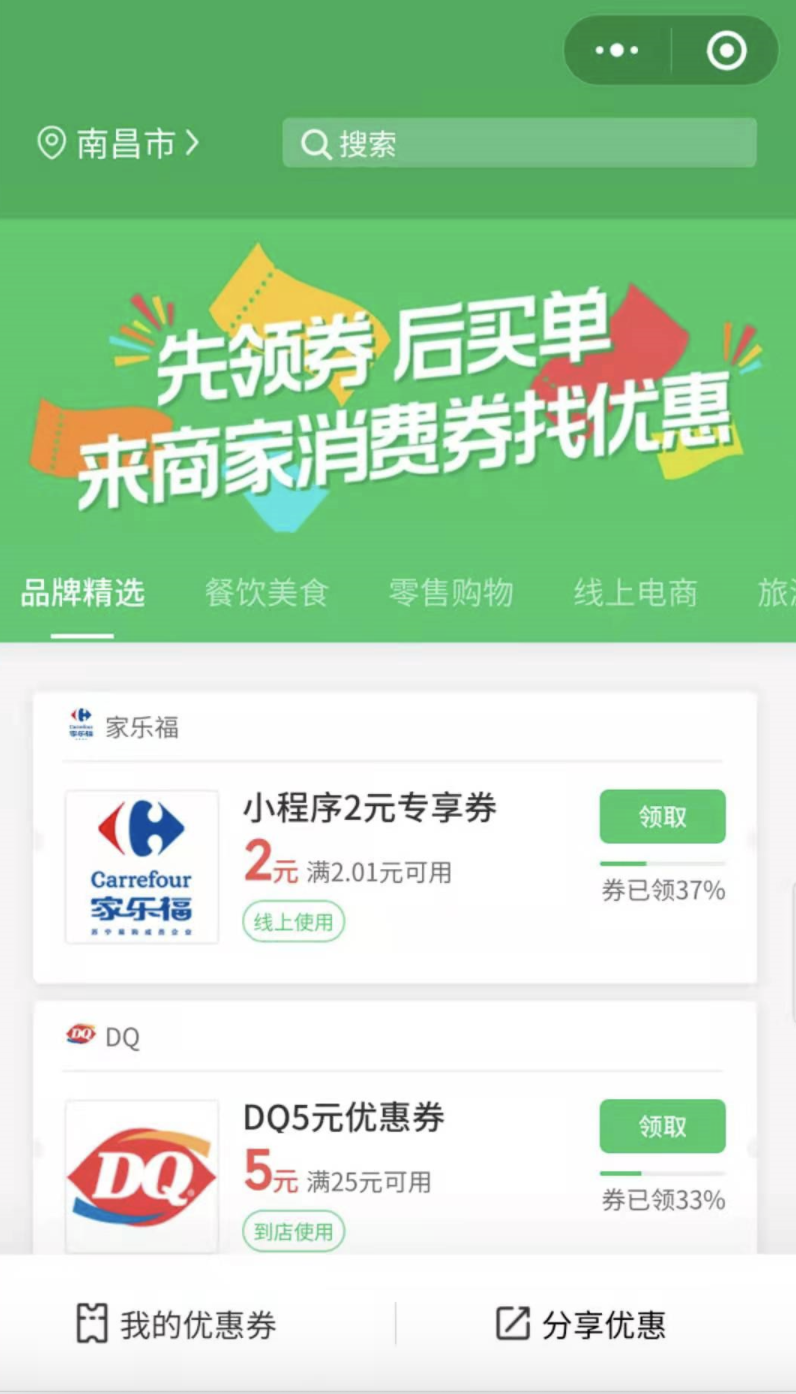Close the mini program with the circle icon
This screenshot has height=1394, width=796.
[726, 50]
